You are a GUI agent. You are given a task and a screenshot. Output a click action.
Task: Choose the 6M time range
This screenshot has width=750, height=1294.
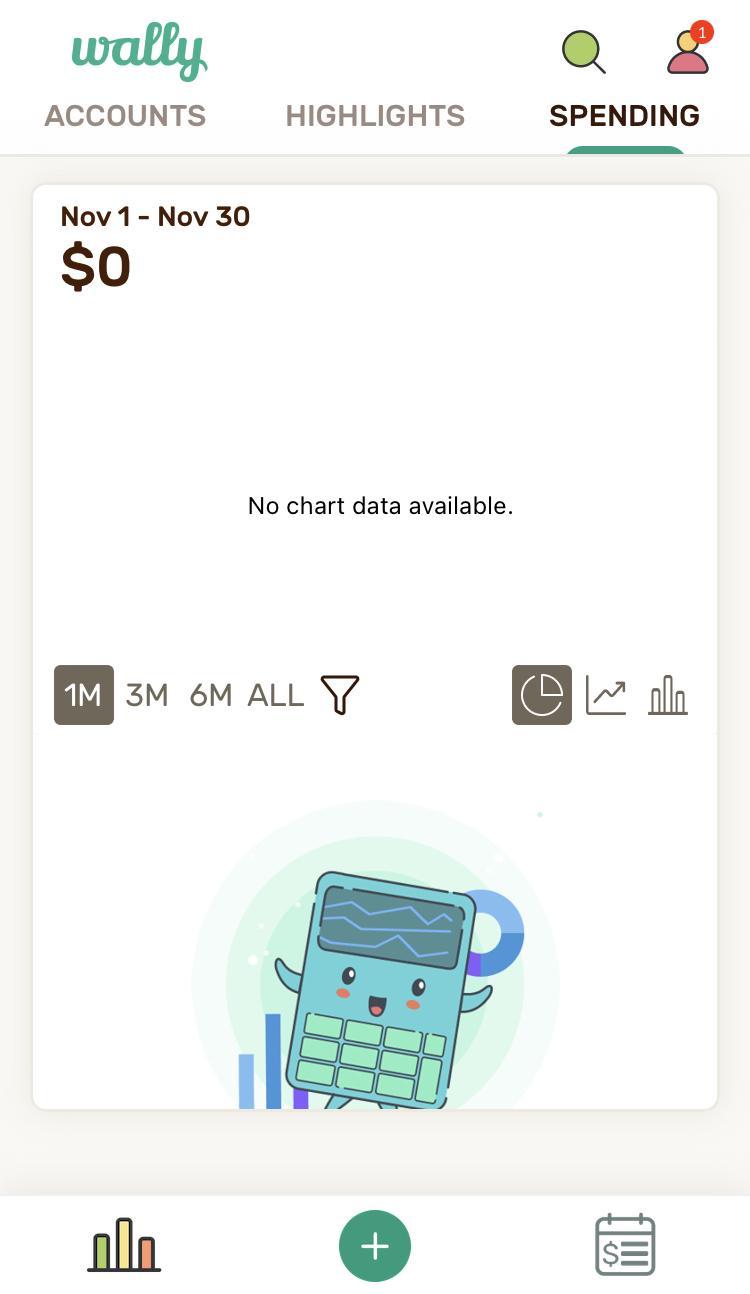coord(211,695)
